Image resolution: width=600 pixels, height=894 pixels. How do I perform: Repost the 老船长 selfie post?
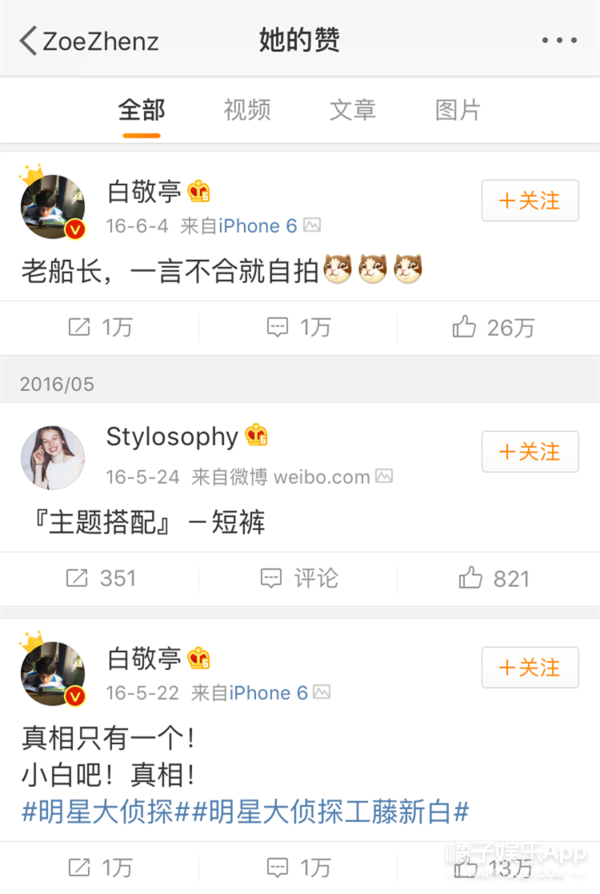point(99,327)
